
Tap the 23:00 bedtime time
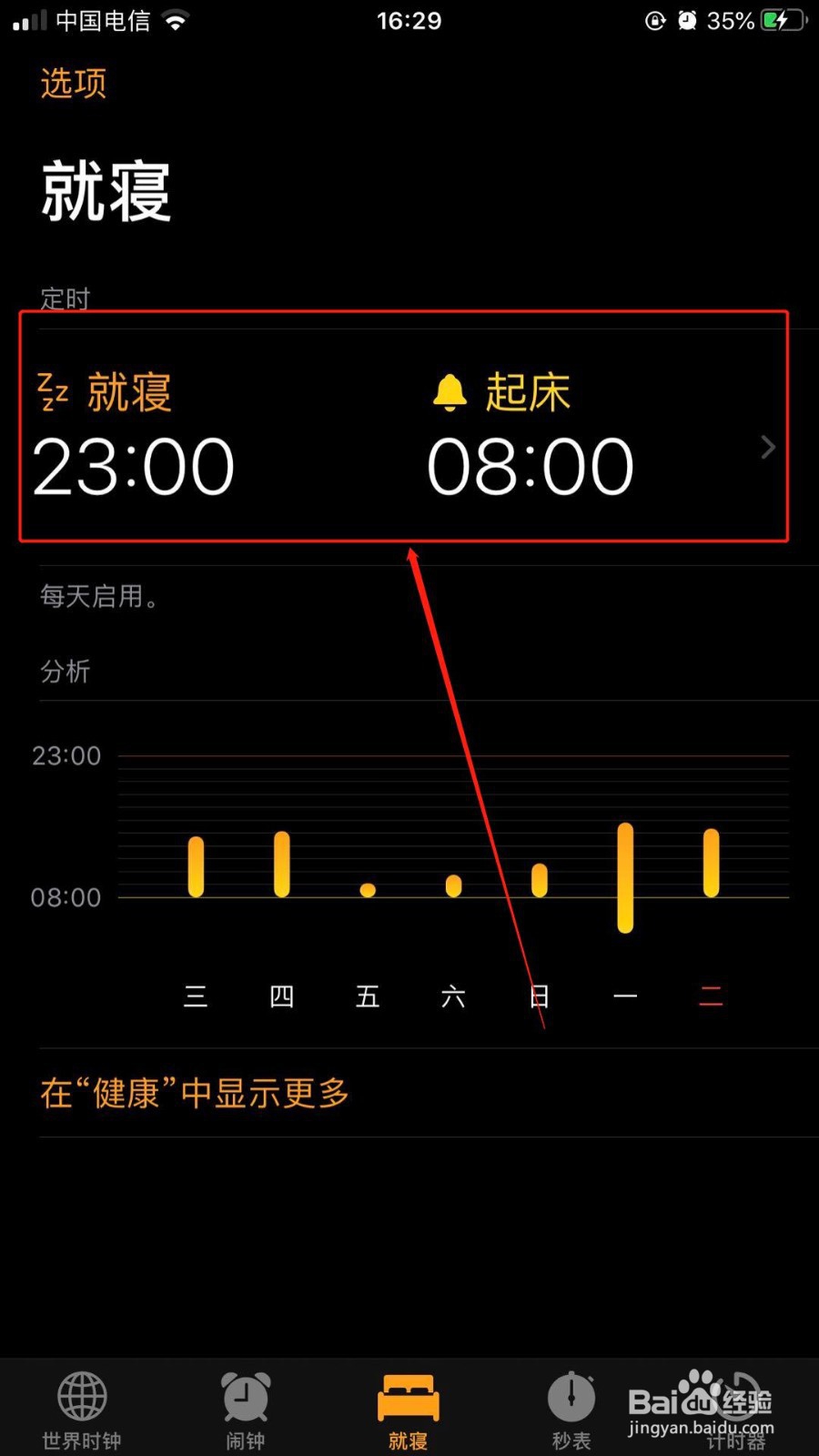(135, 465)
